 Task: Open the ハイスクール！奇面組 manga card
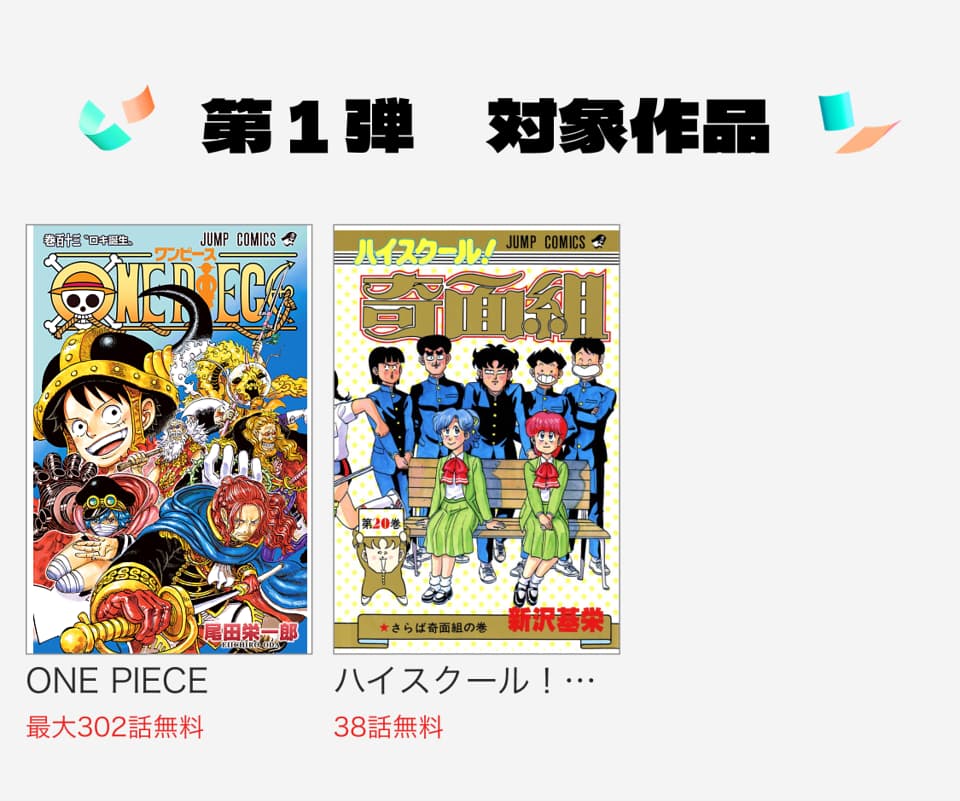476,440
